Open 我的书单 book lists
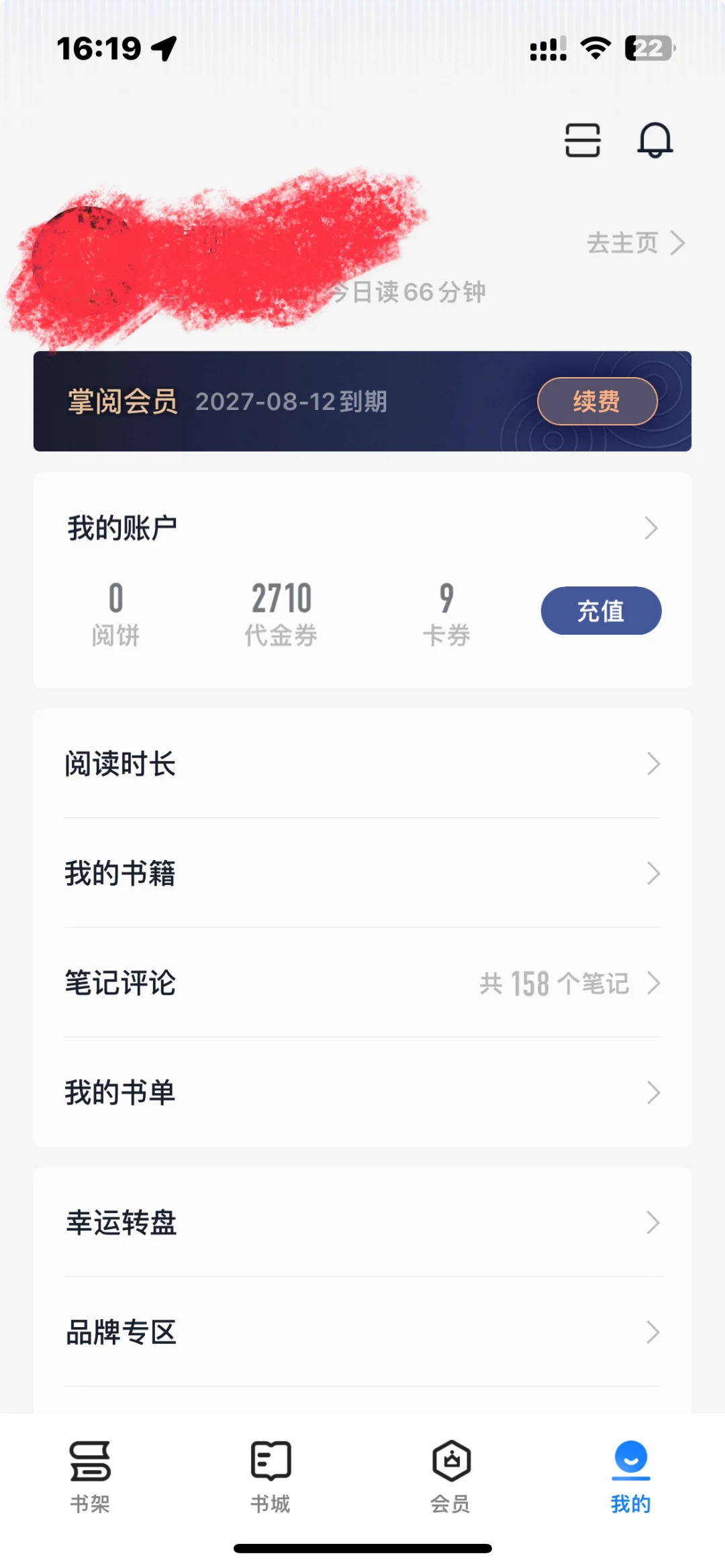The image size is (725, 1568). point(362,1092)
